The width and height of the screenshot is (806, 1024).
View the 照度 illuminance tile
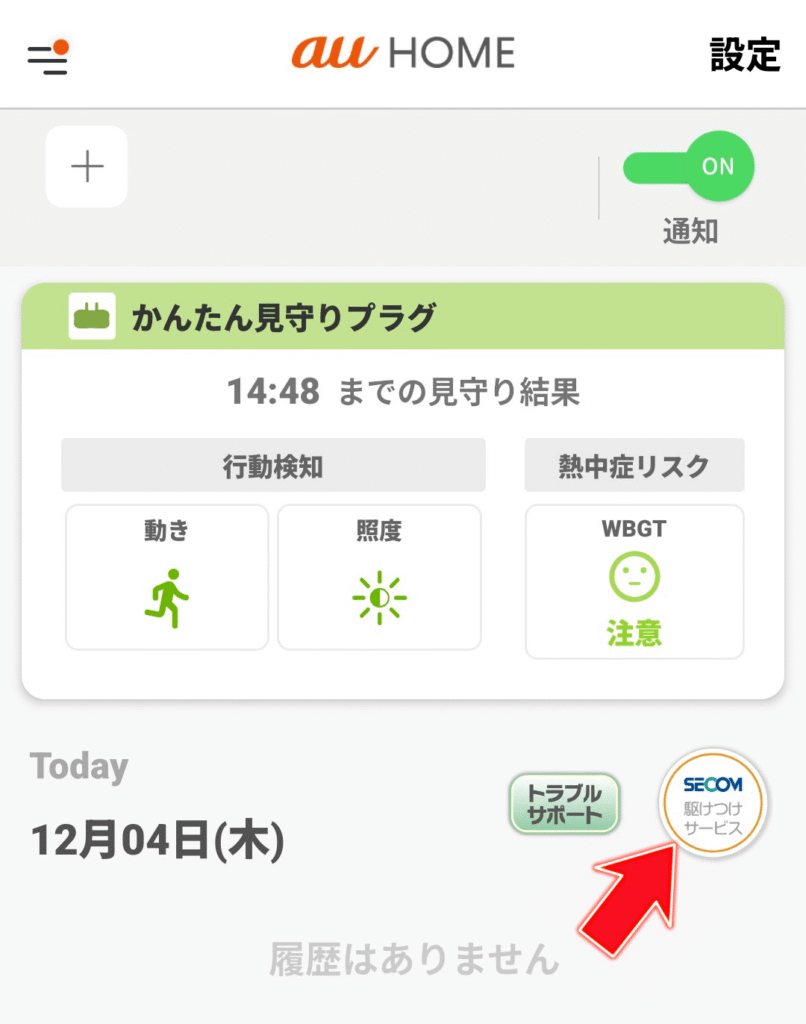pos(379,577)
